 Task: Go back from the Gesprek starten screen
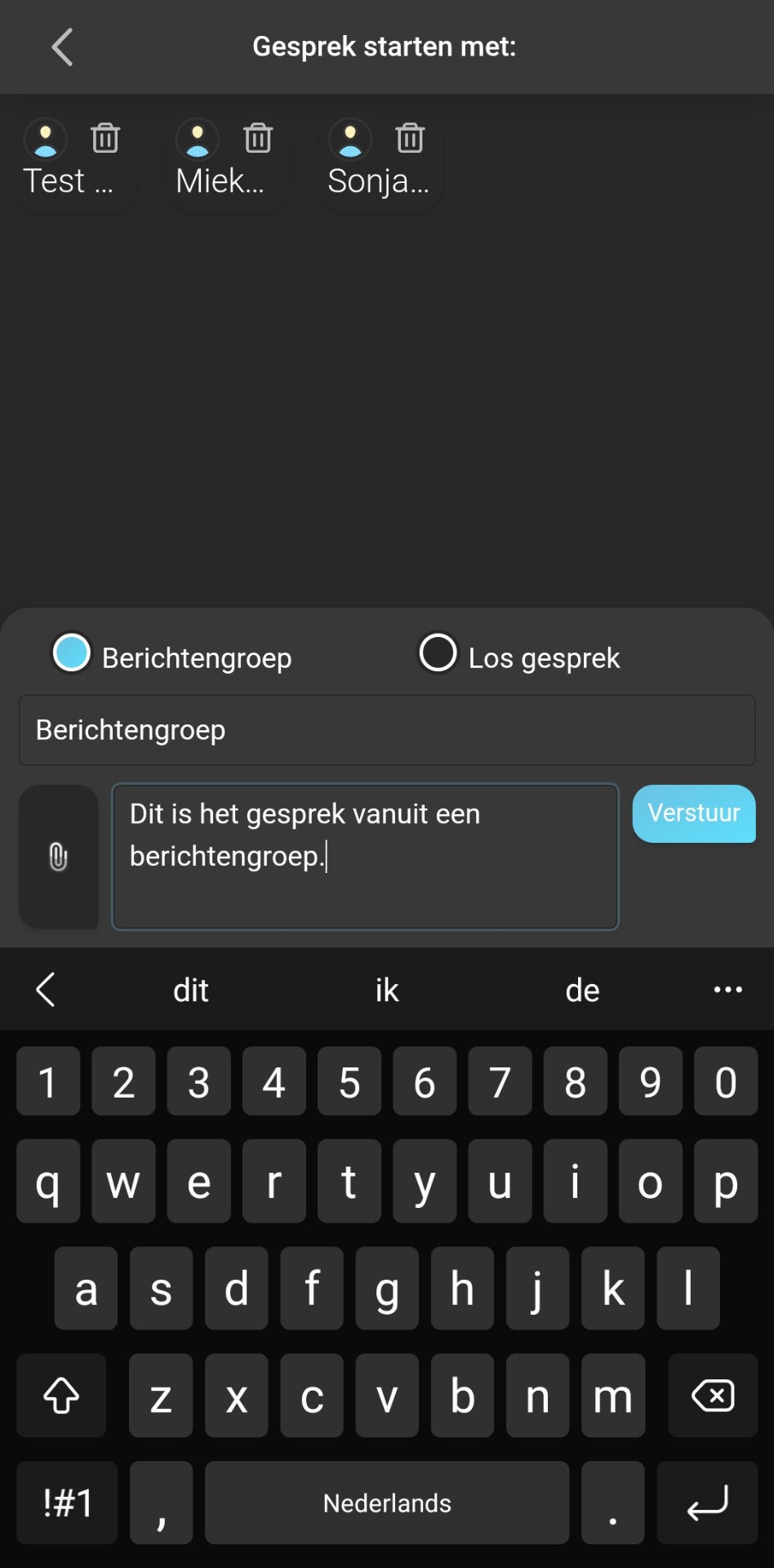[x=62, y=47]
